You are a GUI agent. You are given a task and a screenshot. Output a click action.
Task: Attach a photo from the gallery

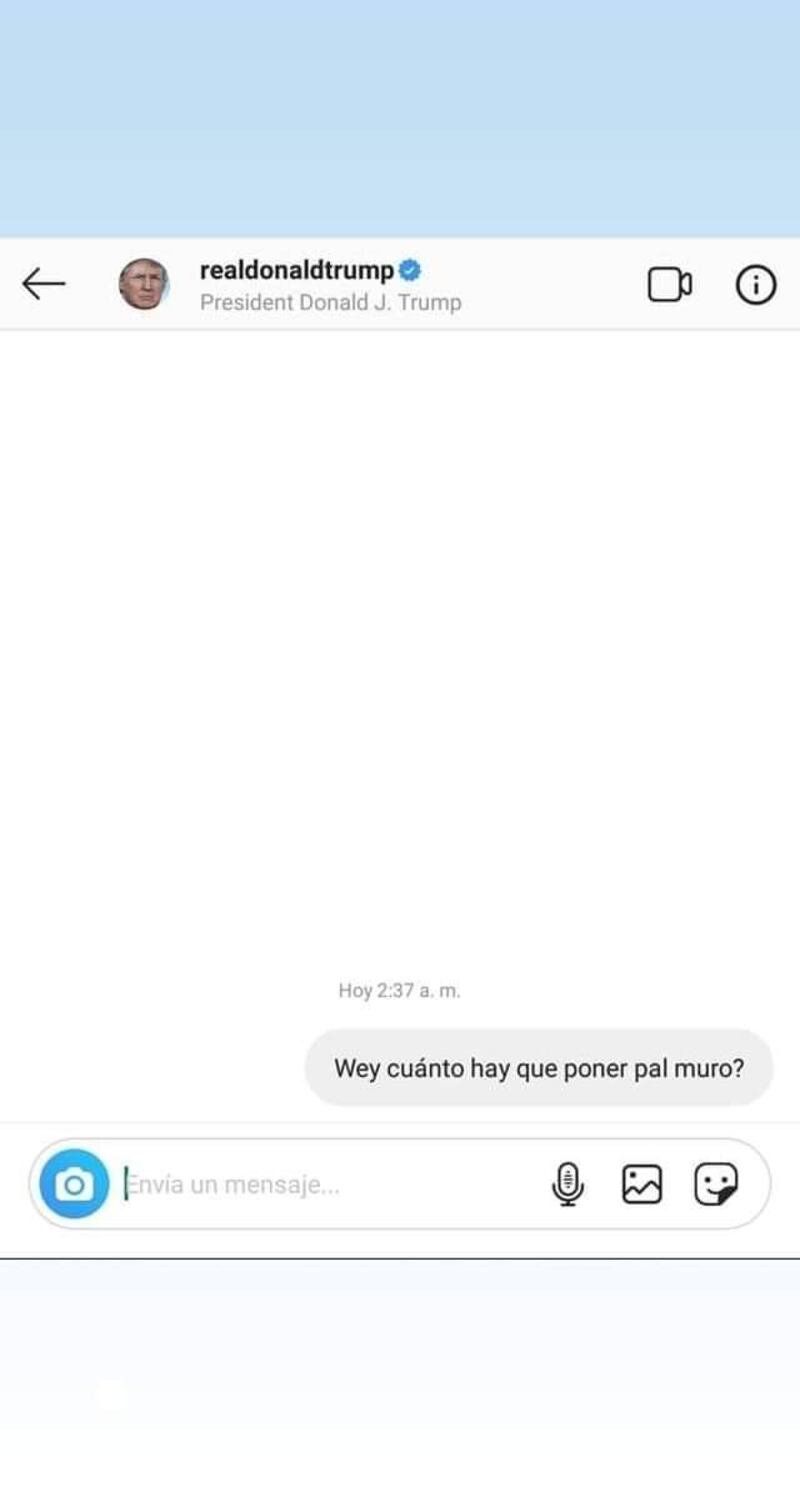pyautogui.click(x=642, y=1184)
